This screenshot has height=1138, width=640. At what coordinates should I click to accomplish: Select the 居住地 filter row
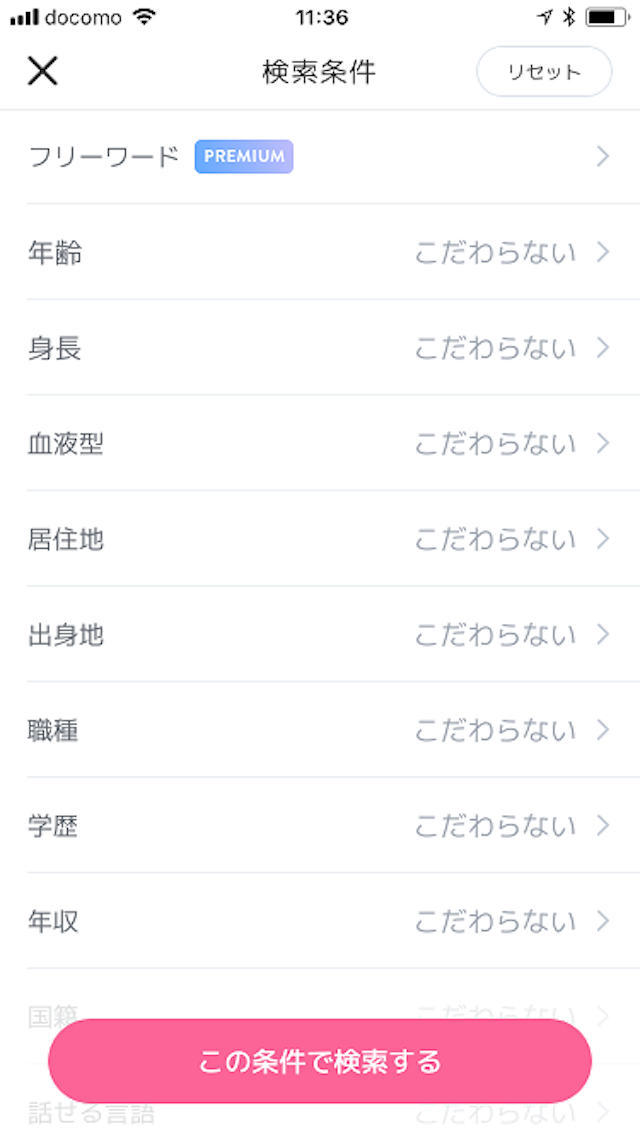(x=320, y=539)
